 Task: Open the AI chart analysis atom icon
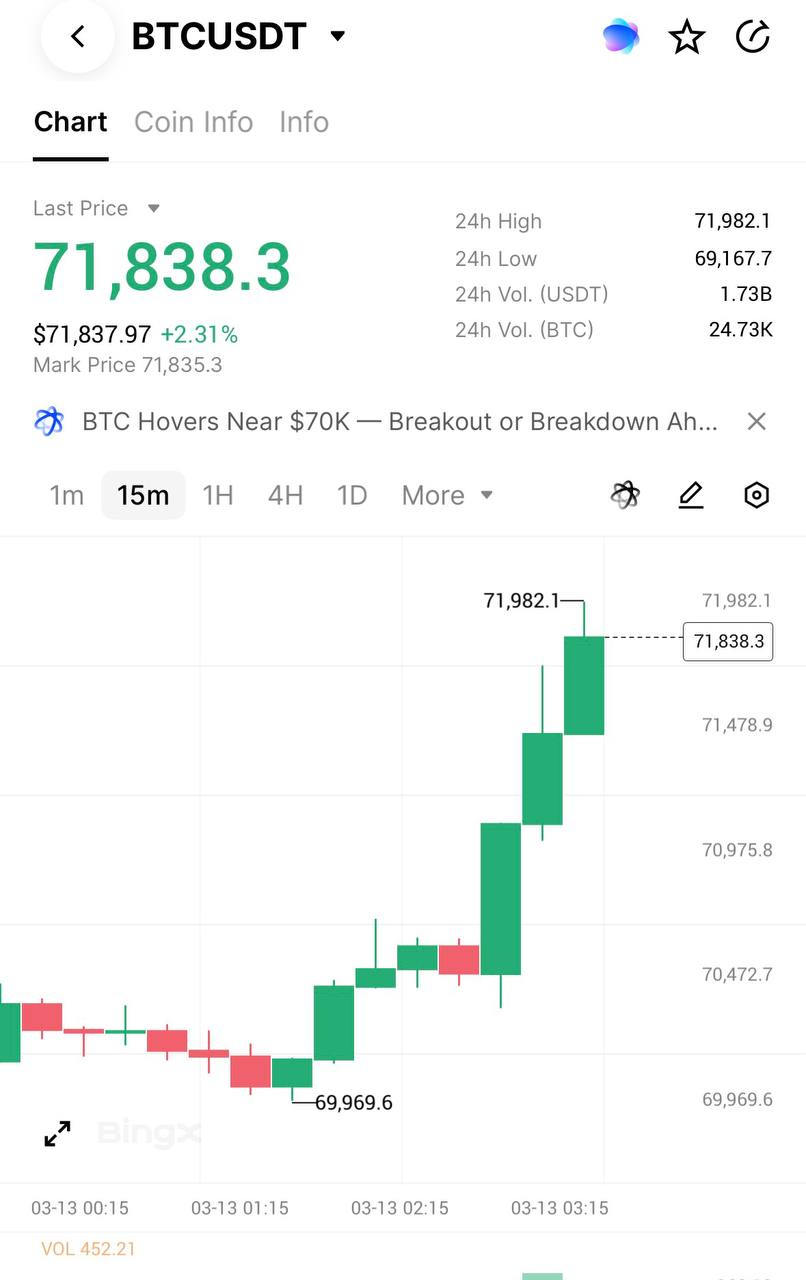tap(625, 495)
